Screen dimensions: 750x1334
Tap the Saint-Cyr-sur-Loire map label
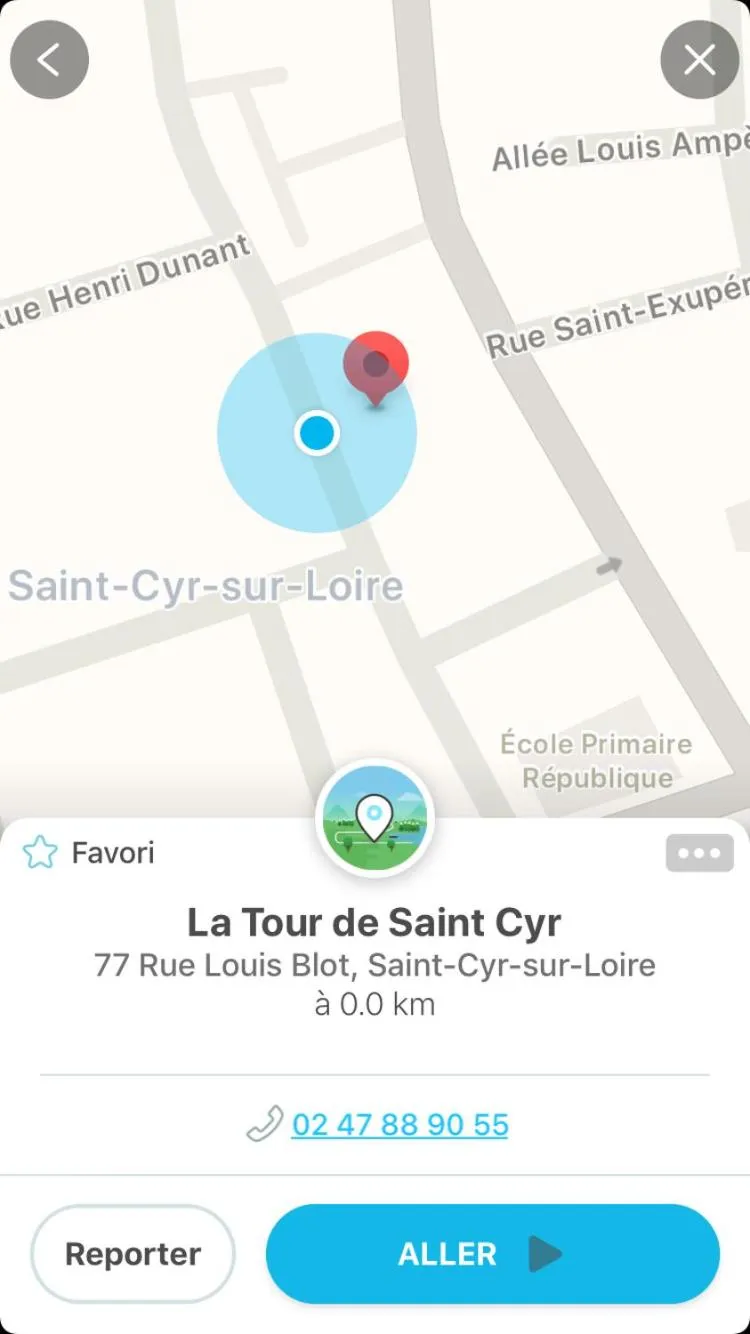coord(206,586)
